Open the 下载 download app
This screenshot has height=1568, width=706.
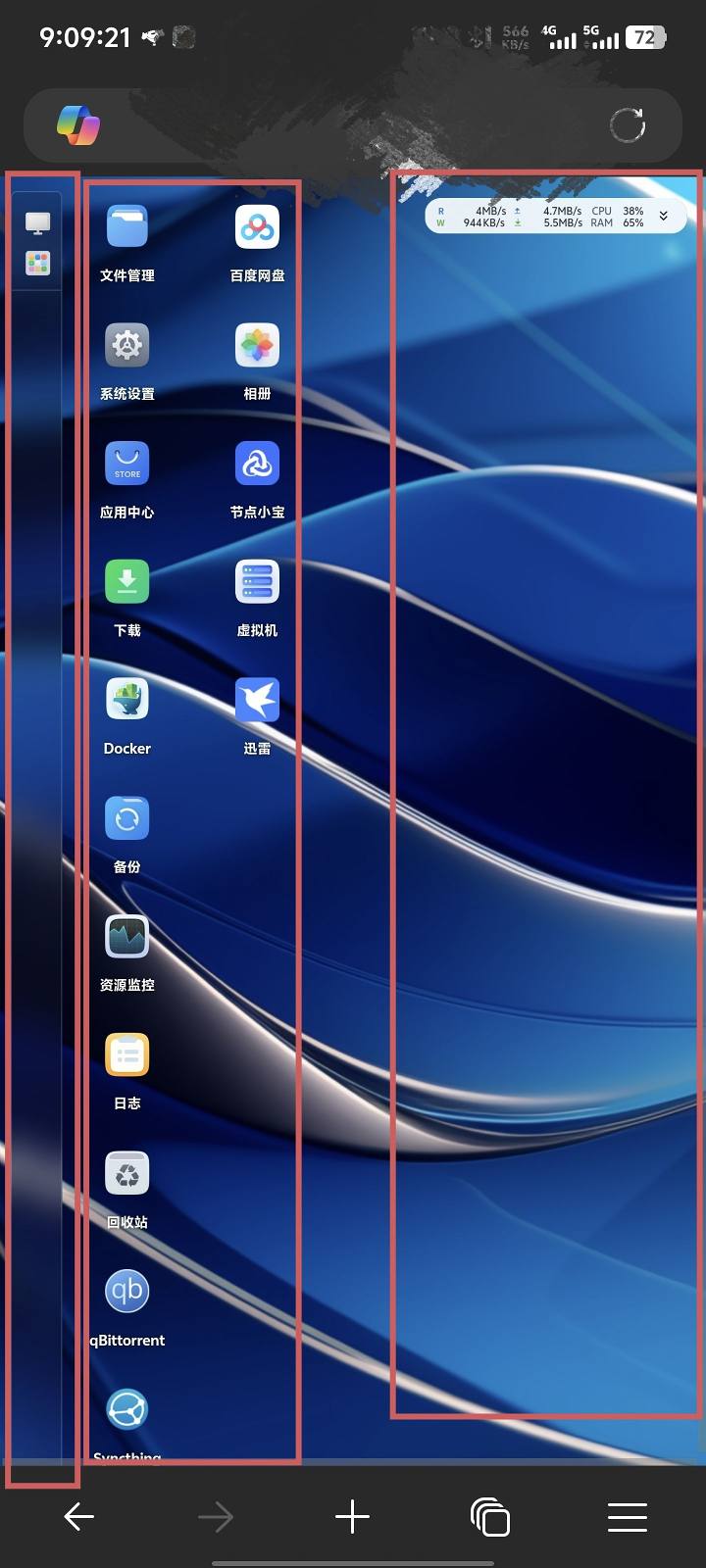(127, 582)
